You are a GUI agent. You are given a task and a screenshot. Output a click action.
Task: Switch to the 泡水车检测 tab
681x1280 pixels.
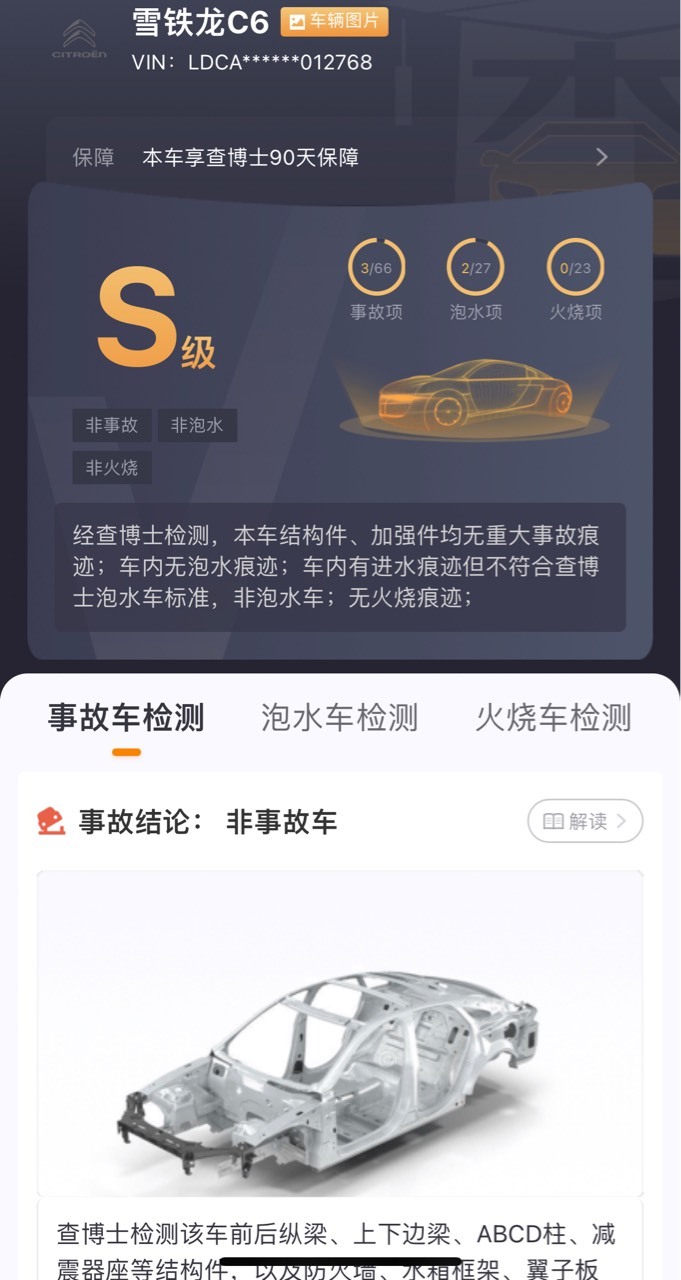tap(340, 717)
